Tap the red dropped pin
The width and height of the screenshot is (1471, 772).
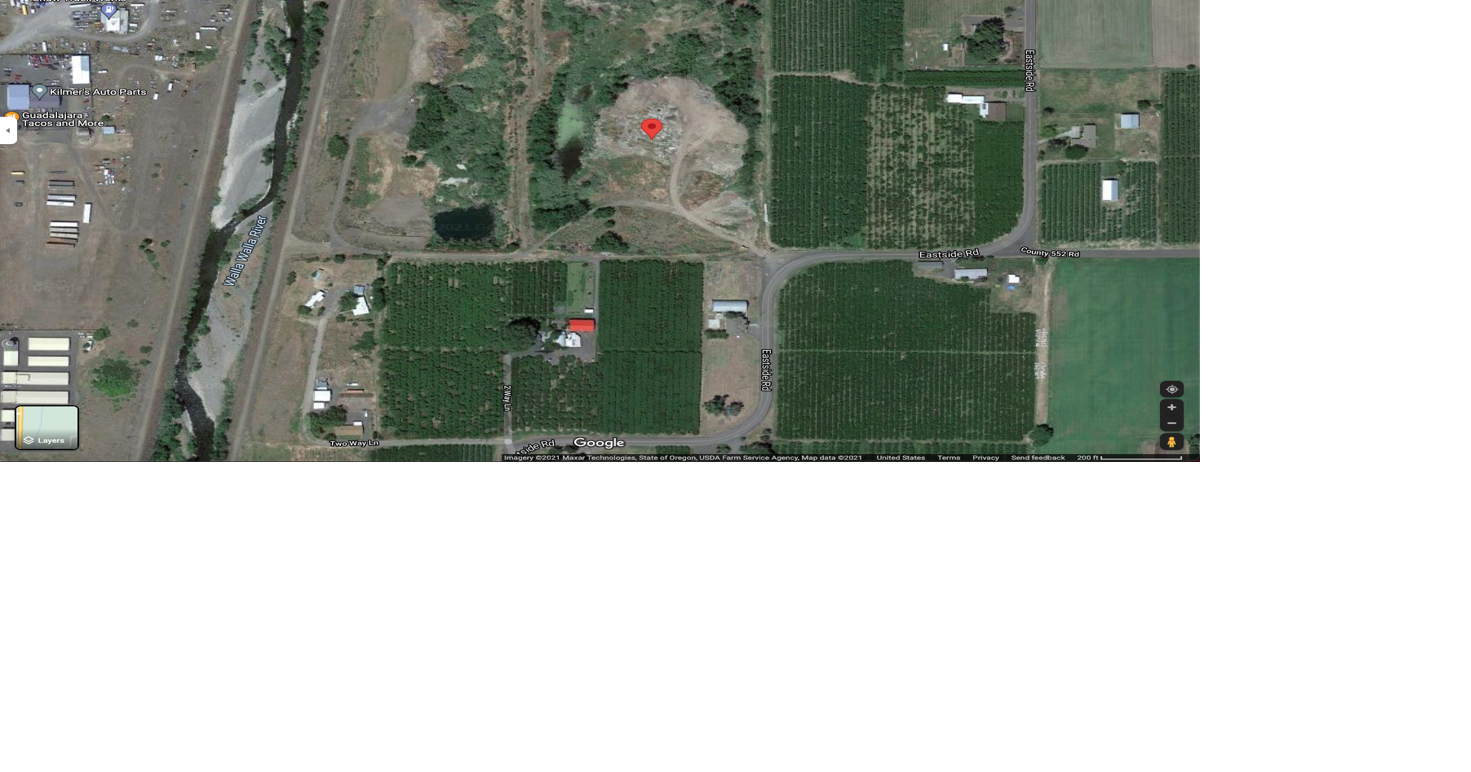[x=651, y=128]
